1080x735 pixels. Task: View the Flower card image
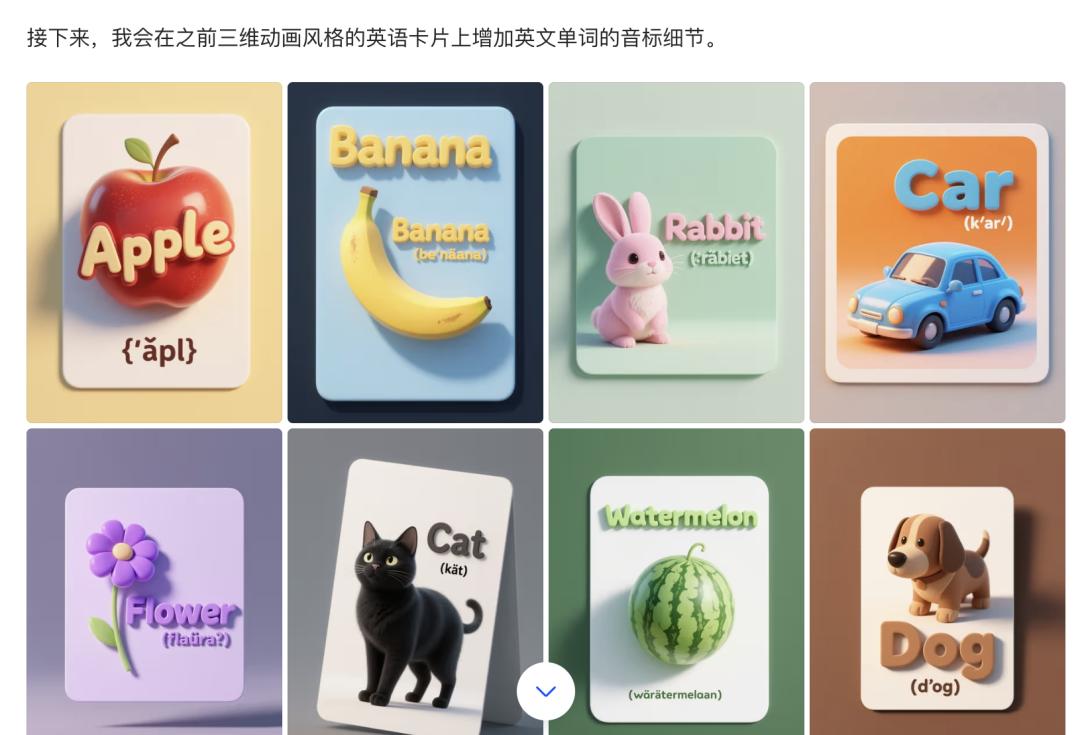click(154, 582)
